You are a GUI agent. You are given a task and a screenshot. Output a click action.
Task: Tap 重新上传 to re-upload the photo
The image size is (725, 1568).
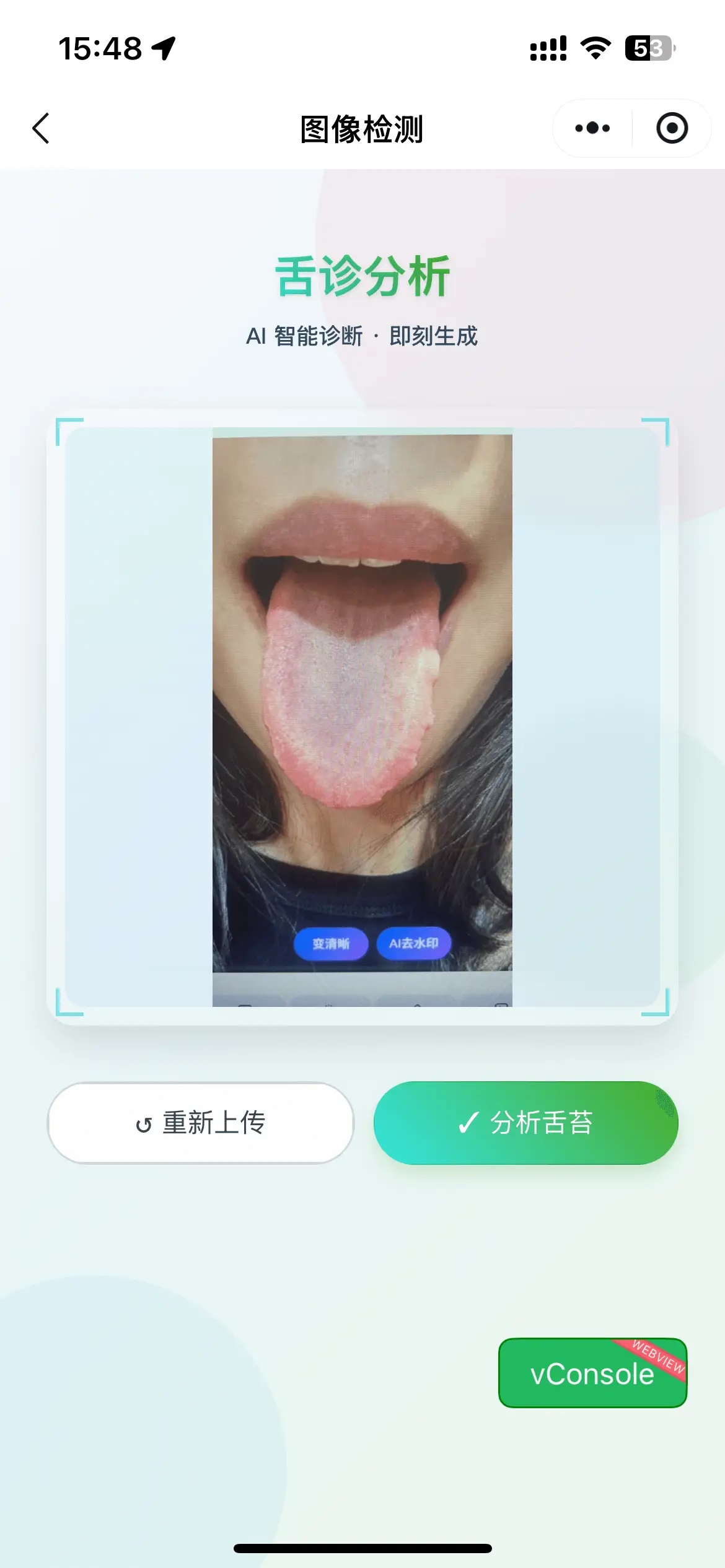click(x=201, y=1123)
